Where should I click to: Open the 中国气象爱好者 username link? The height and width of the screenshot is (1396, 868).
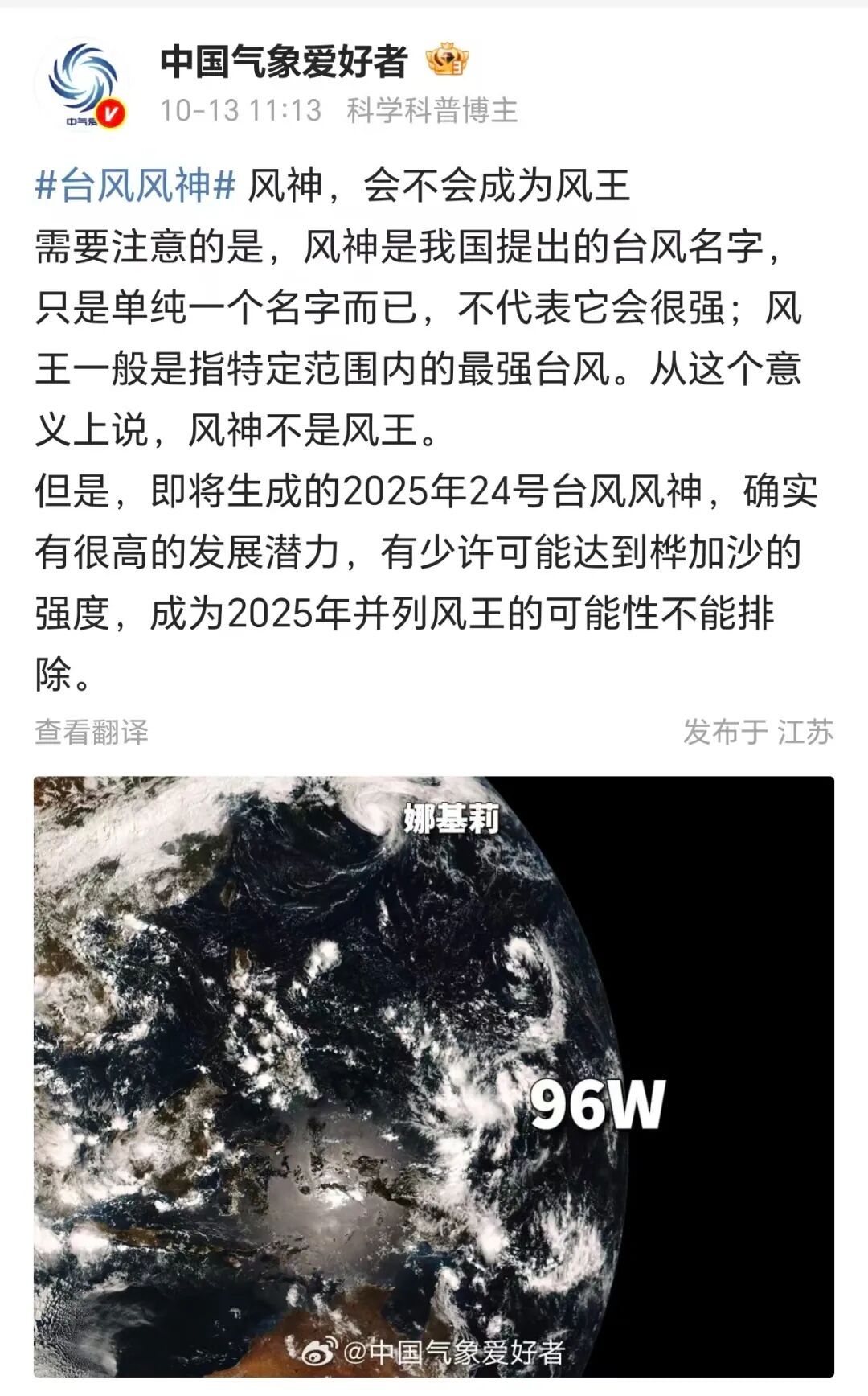pyautogui.click(x=283, y=63)
